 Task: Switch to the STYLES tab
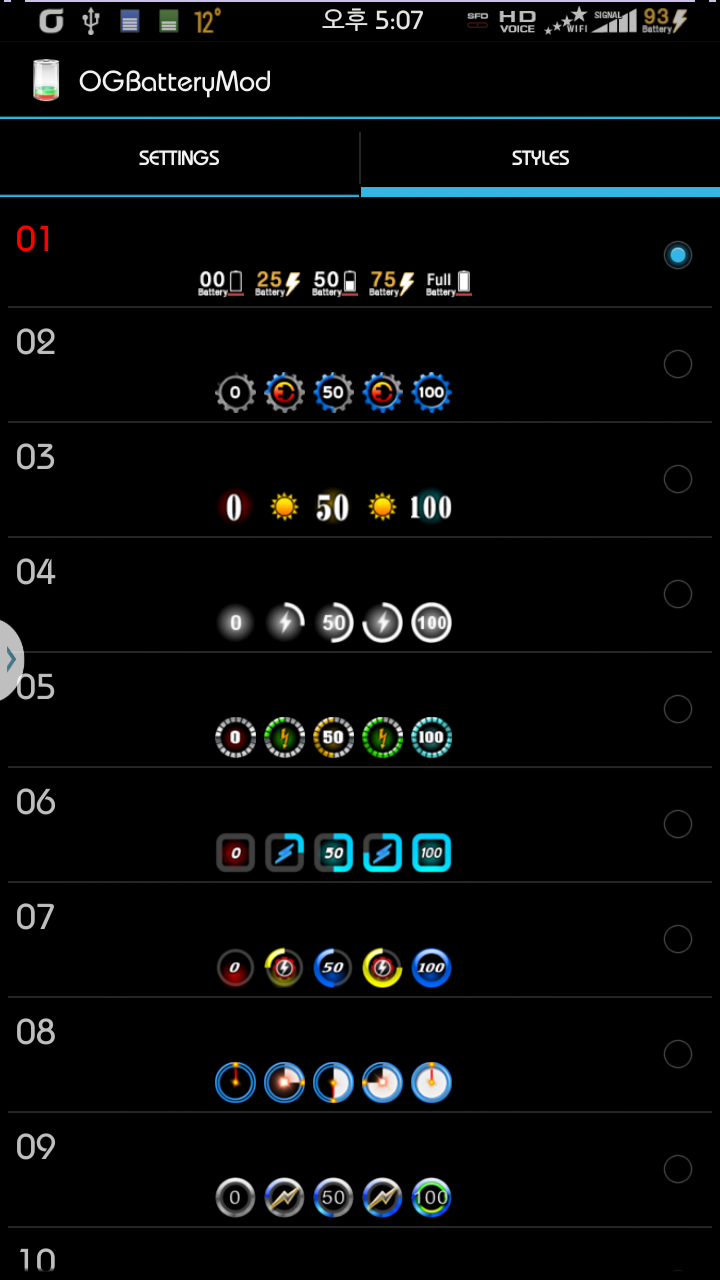tap(540, 158)
